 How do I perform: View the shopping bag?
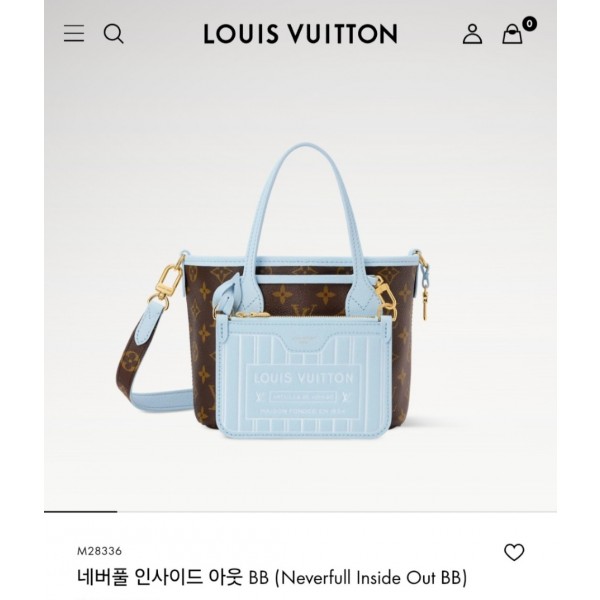[x=513, y=34]
